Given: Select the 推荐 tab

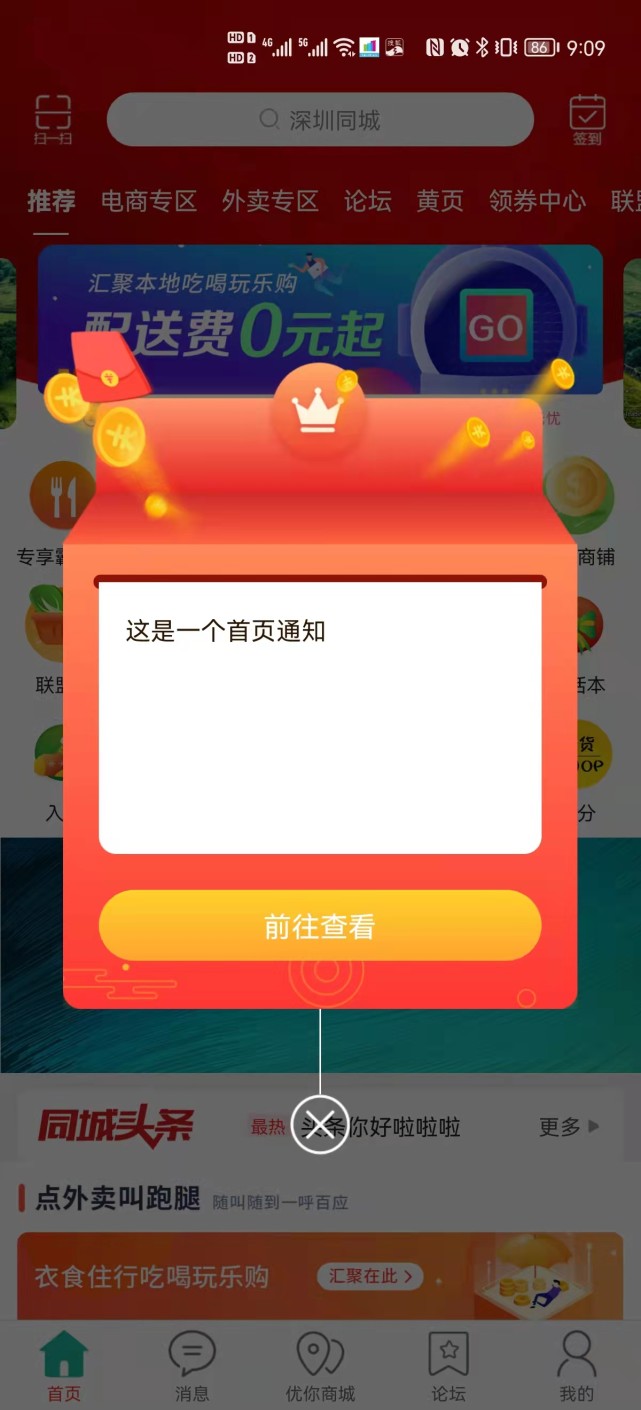Looking at the screenshot, I should 51,201.
